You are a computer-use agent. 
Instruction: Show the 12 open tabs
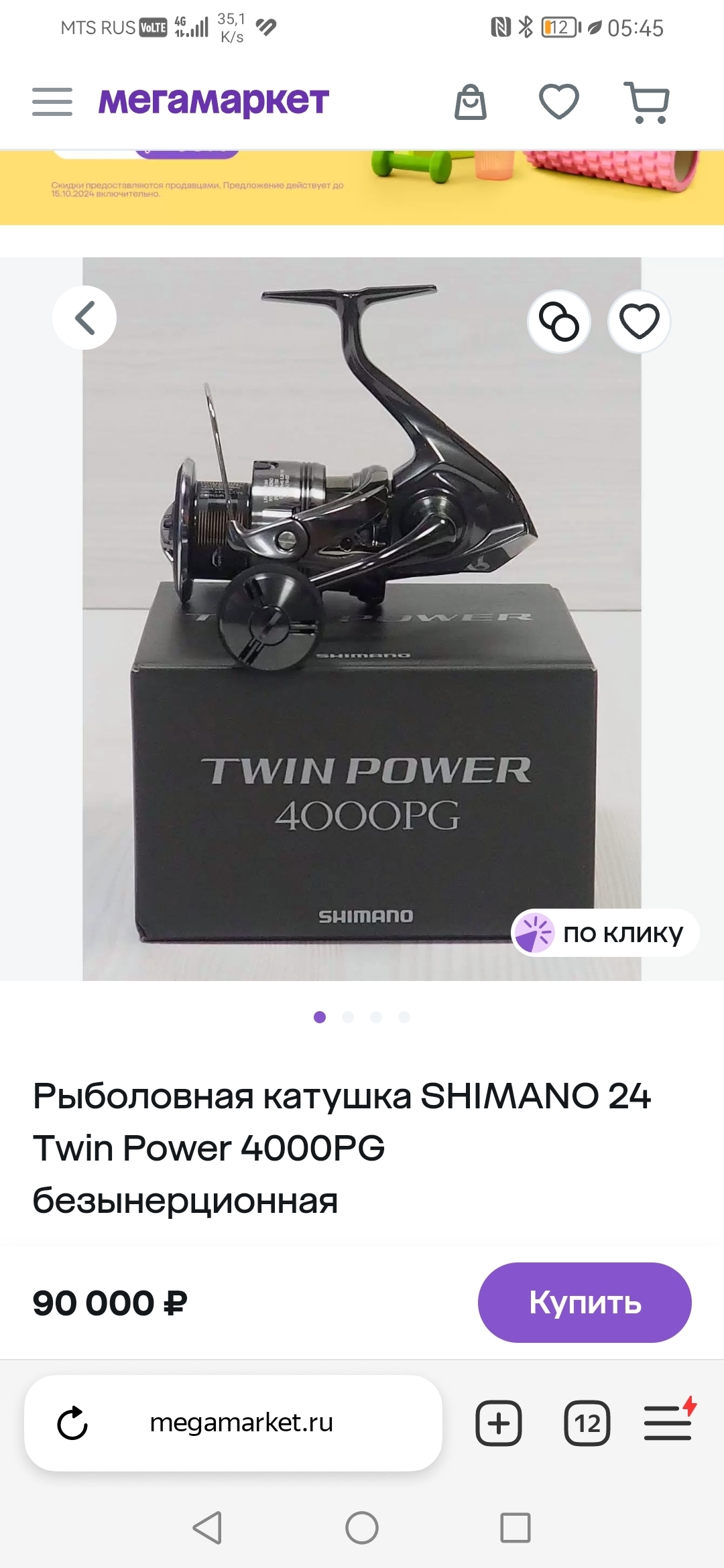(587, 1423)
